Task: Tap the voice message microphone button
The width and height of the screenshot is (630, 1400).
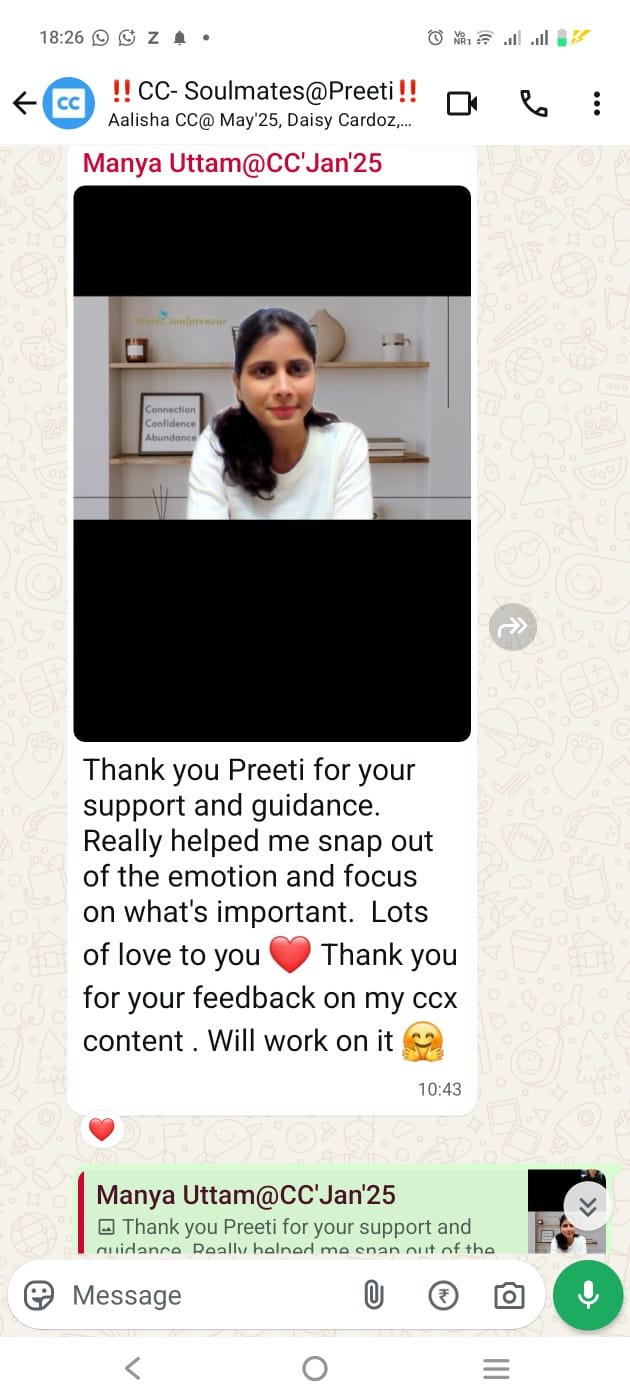Action: (588, 1296)
